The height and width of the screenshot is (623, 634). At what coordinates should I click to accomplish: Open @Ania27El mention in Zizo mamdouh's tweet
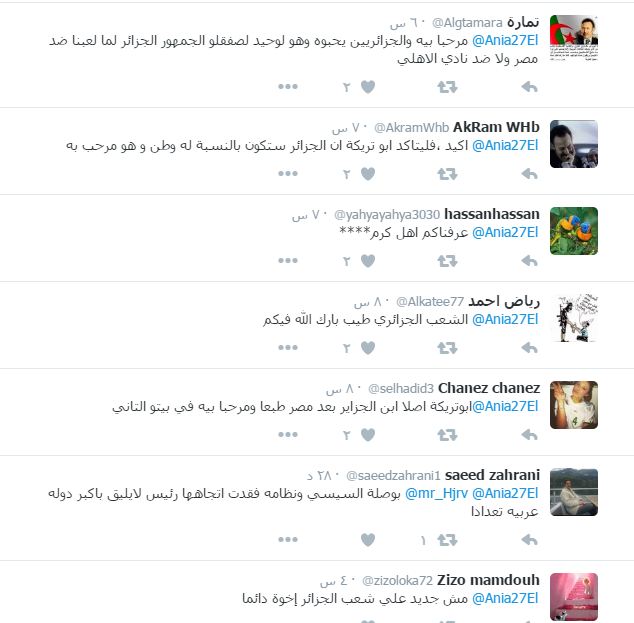505,598
